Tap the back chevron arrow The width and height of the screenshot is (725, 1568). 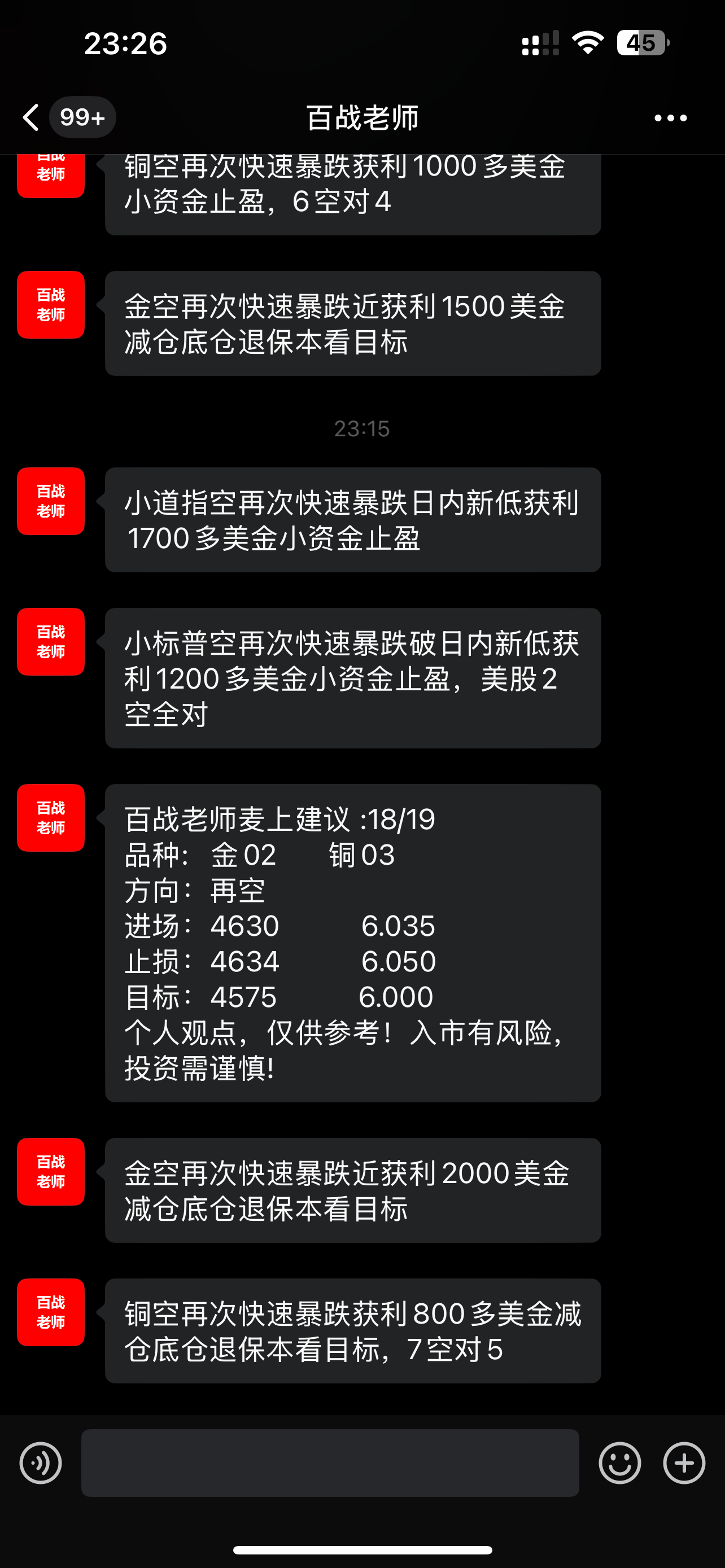pyautogui.click(x=30, y=117)
